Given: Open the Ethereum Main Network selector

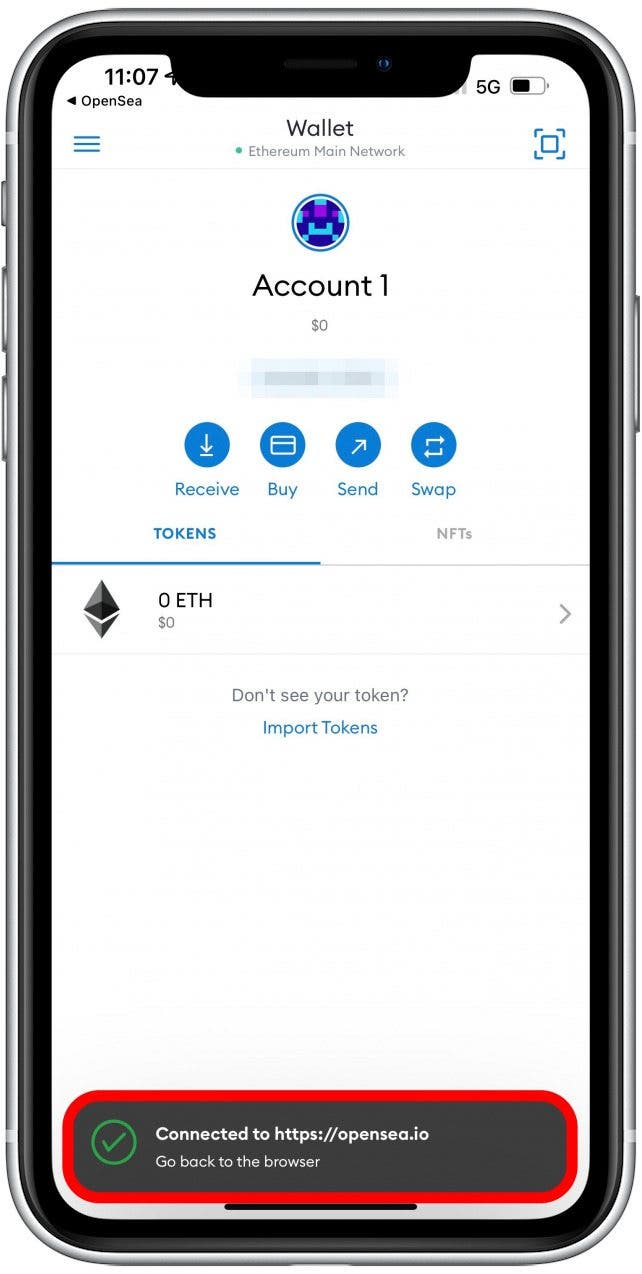Looking at the screenshot, I should 320,152.
